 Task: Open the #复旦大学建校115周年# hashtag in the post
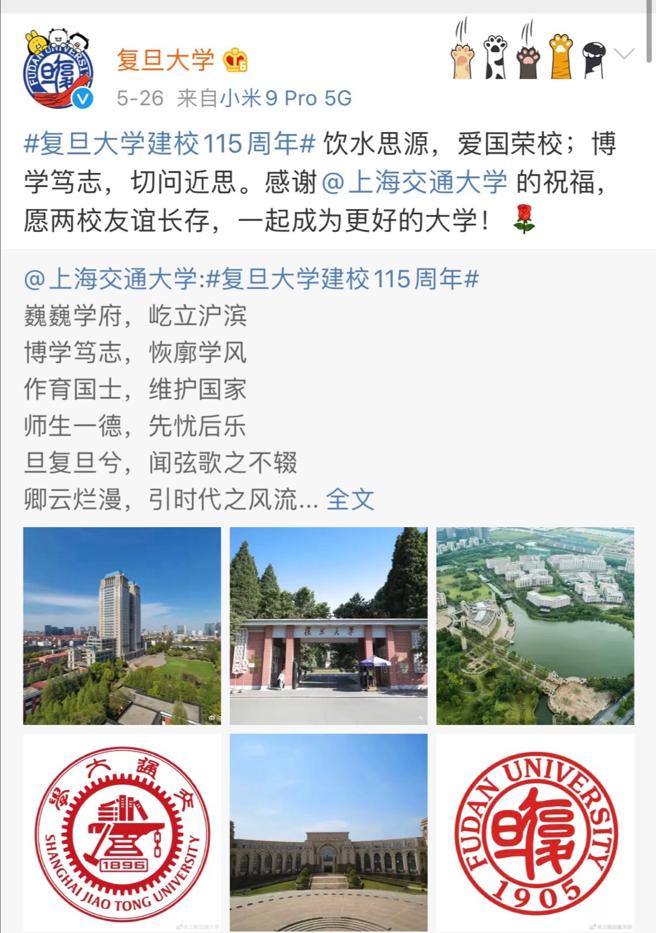169,144
